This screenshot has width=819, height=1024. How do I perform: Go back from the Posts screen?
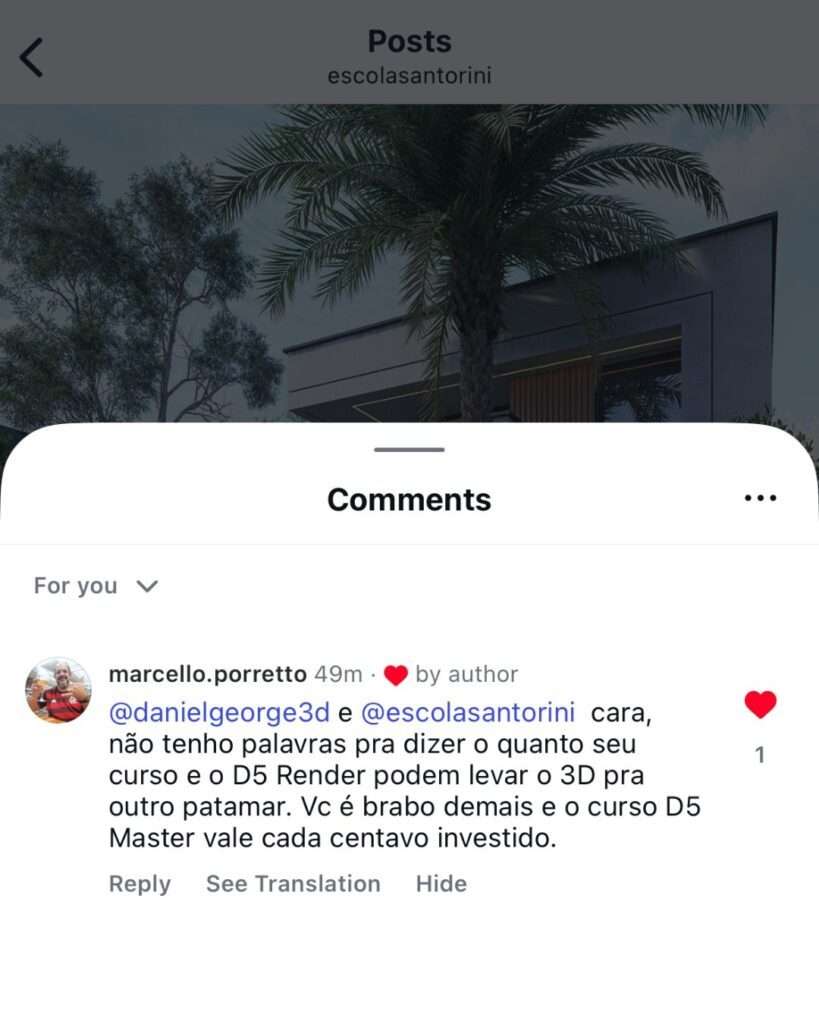click(32, 57)
